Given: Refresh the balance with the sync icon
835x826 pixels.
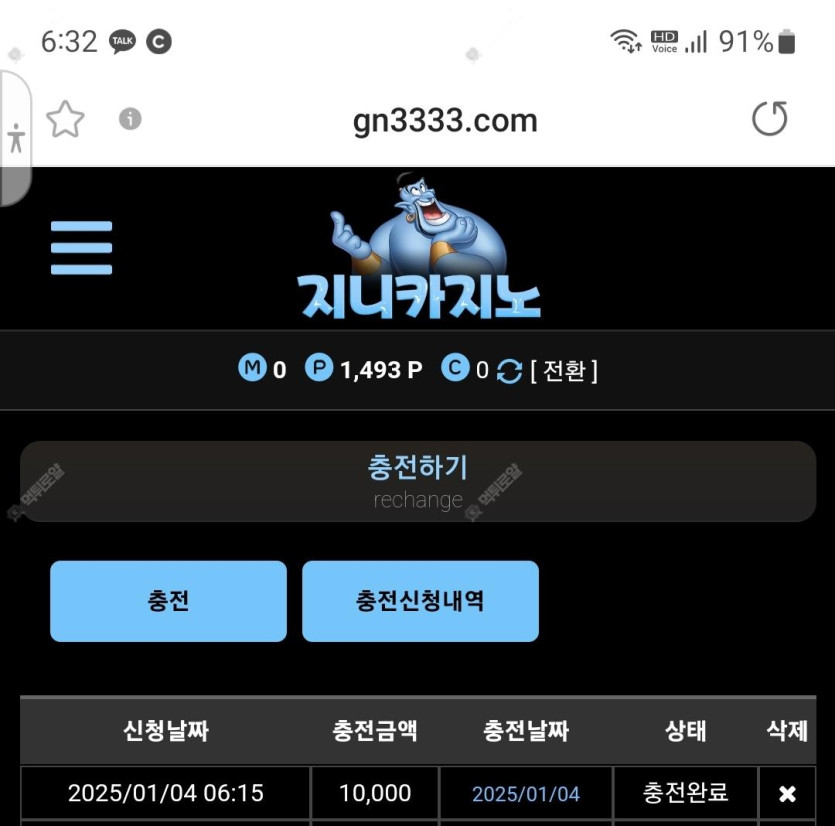Looking at the screenshot, I should (x=509, y=371).
